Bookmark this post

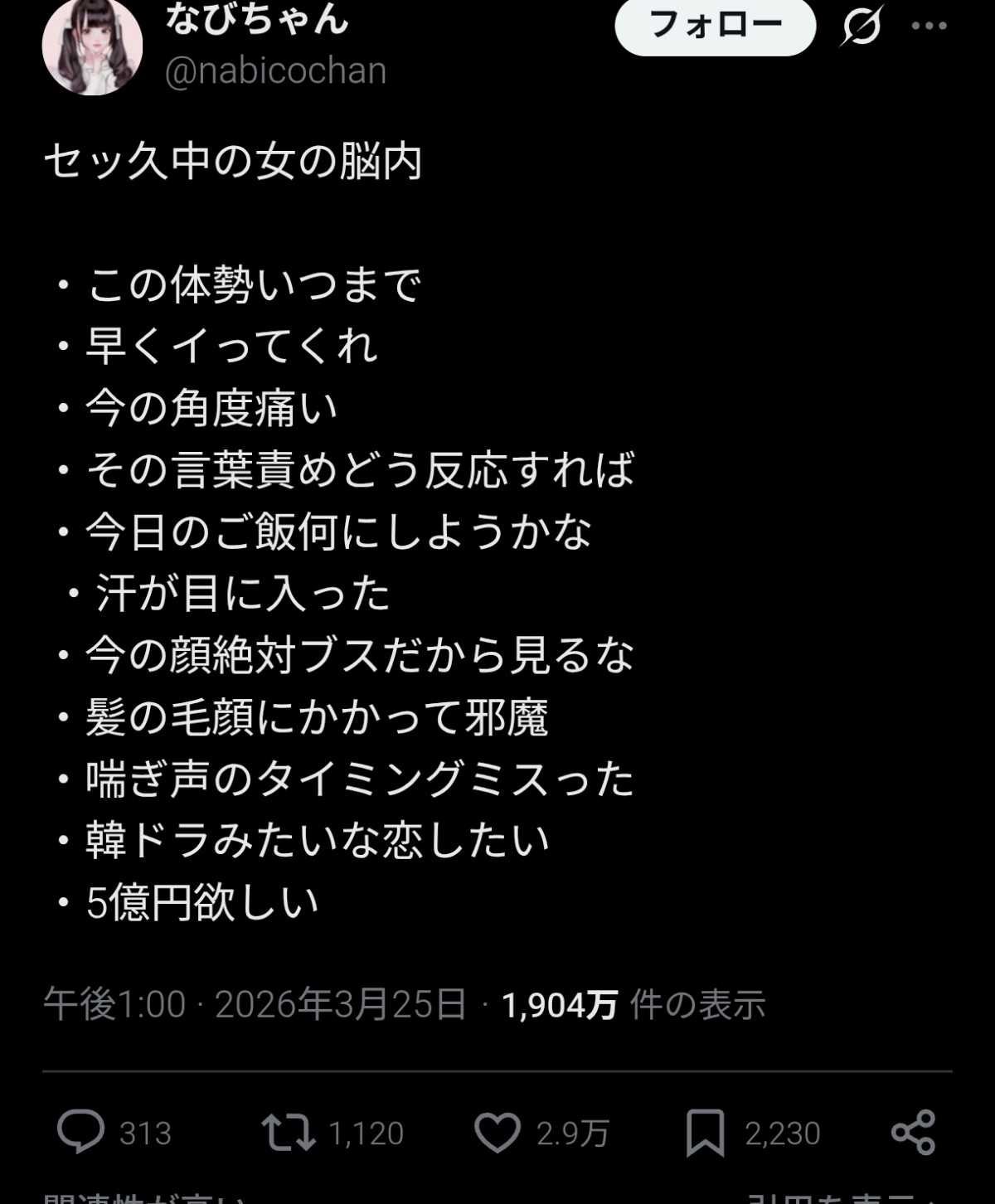705,1132
